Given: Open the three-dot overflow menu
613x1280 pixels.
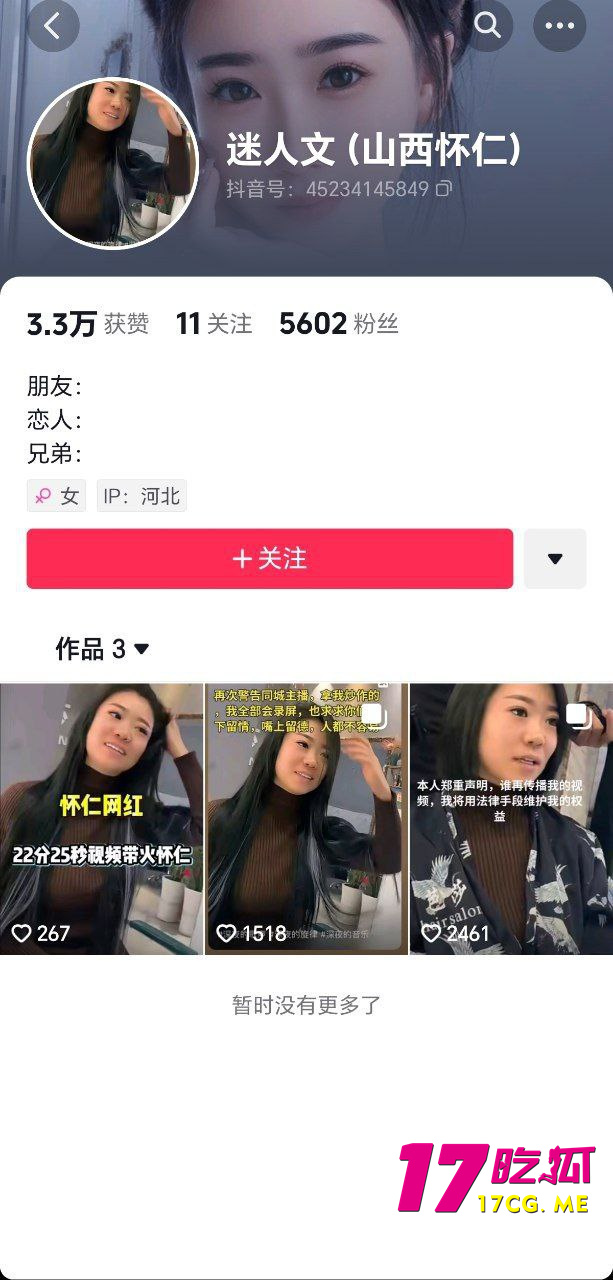Looking at the screenshot, I should 559,26.
